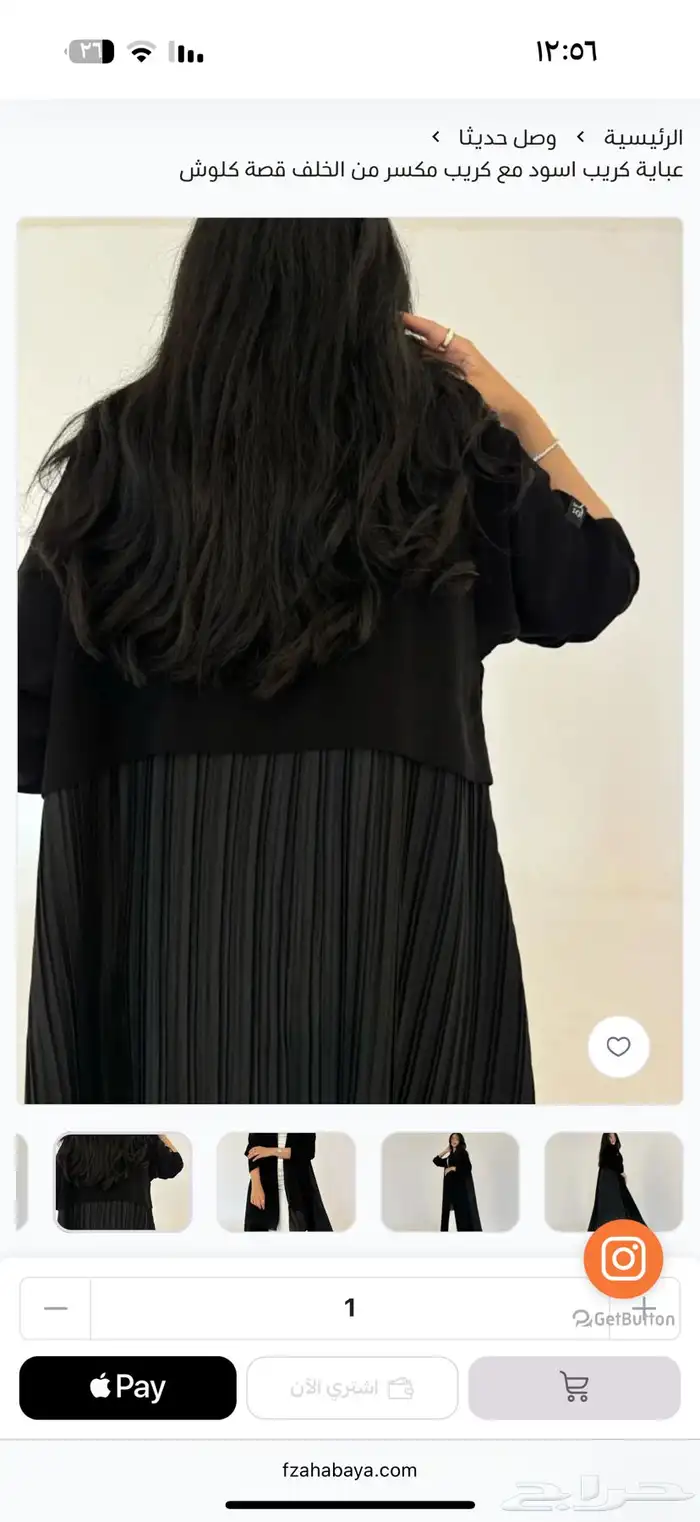The image size is (700, 1522).
Task: Decrease quantity with the minus button
Action: pyautogui.click(x=56, y=1308)
